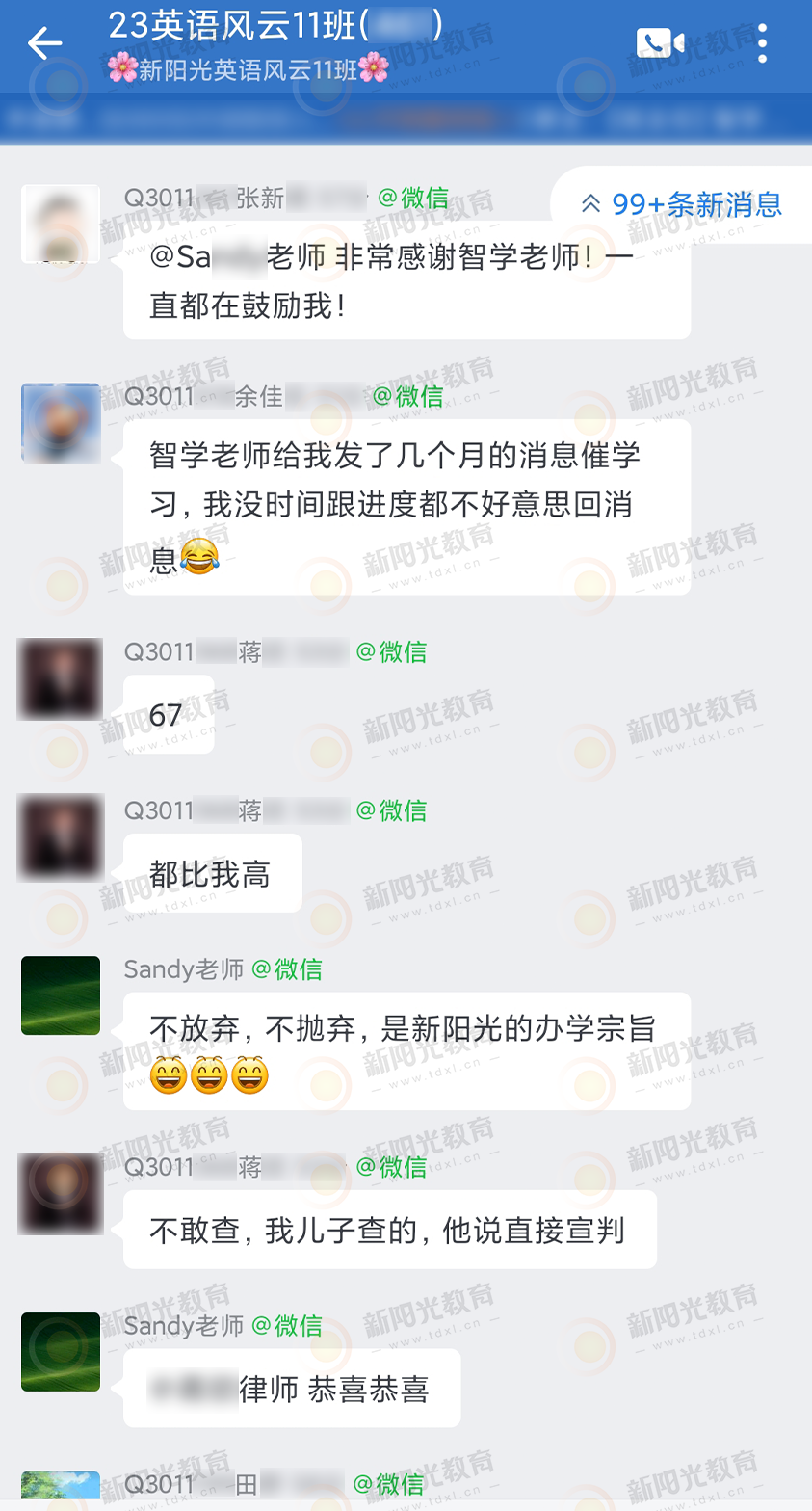View profile of the sender of "67"
This screenshot has width=812, height=1511.
click(x=60, y=678)
